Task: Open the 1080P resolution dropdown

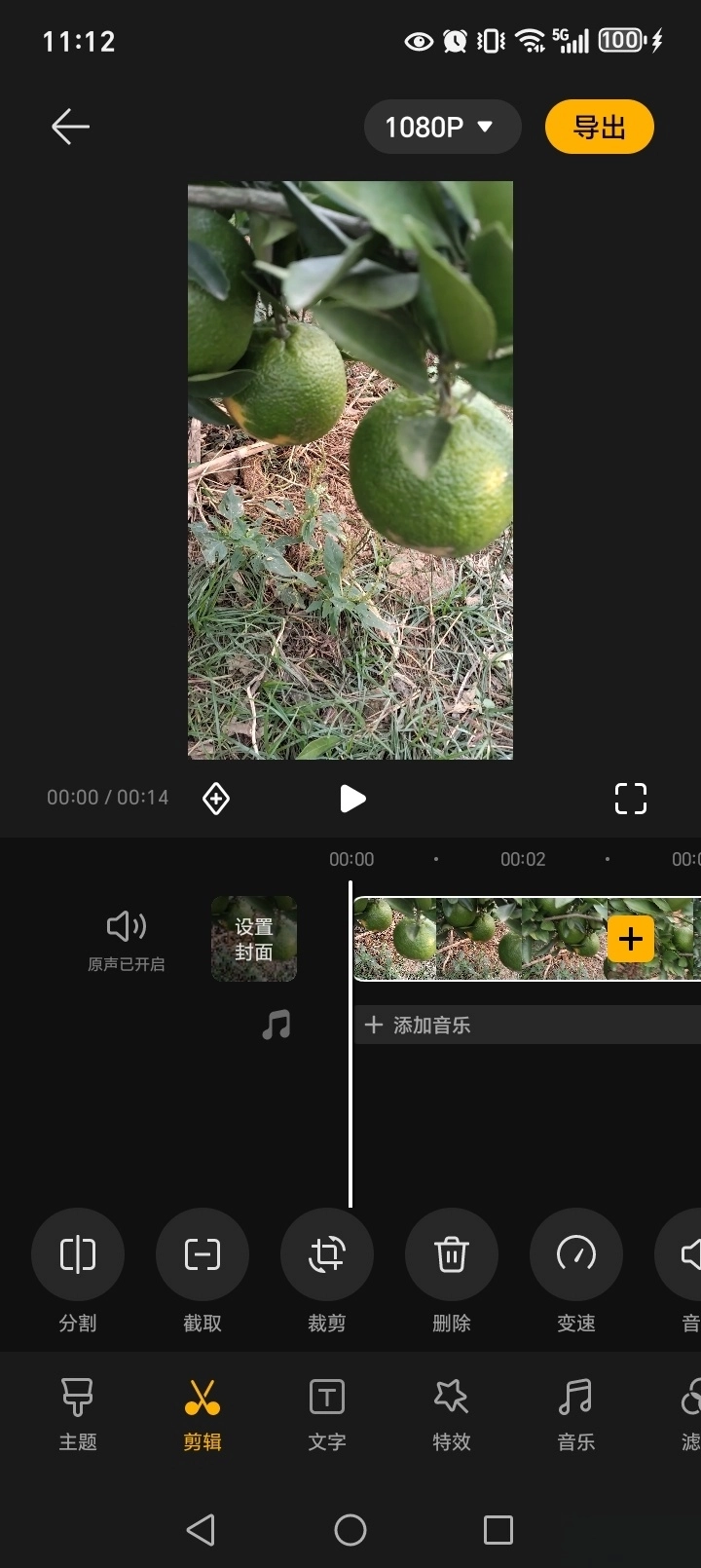Action: (x=442, y=127)
